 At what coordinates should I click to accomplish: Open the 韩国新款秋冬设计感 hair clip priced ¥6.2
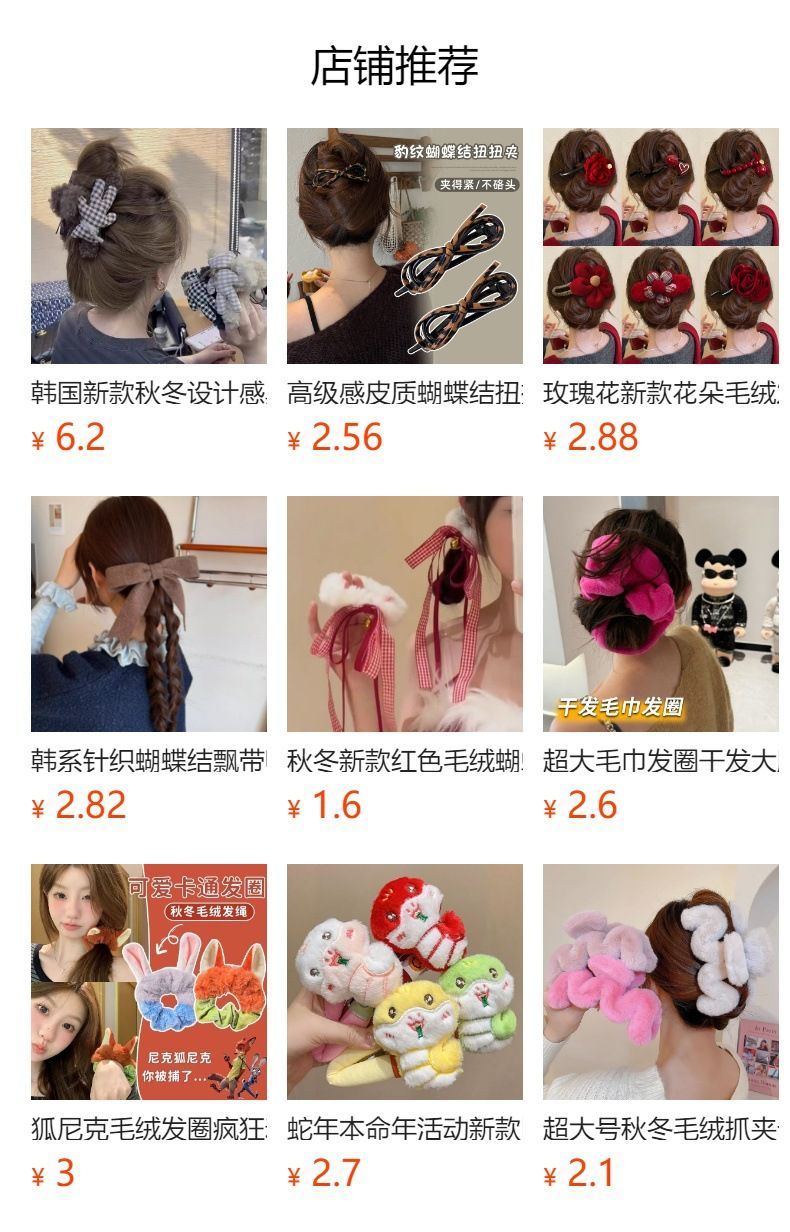point(148,246)
